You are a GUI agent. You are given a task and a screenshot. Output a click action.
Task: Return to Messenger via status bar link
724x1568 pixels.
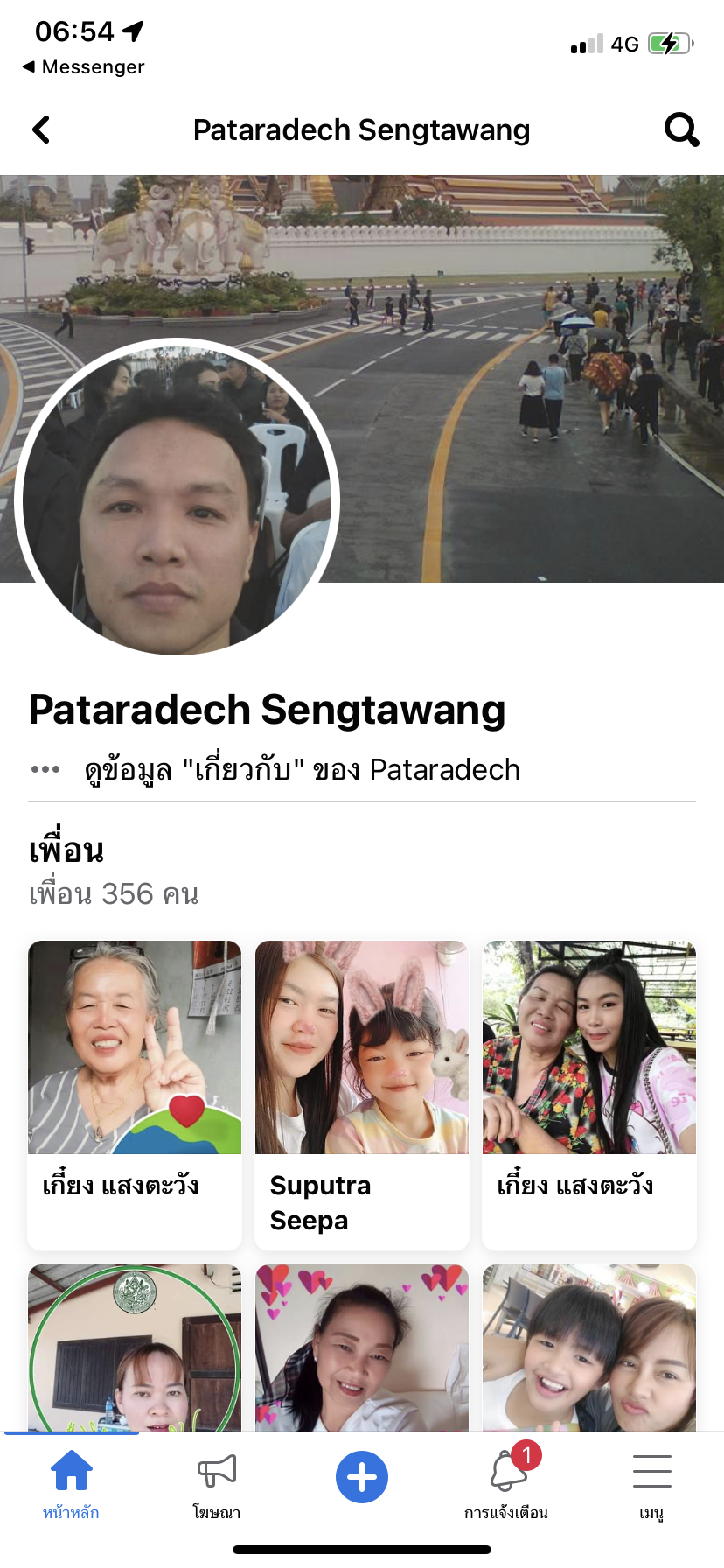coord(83,67)
